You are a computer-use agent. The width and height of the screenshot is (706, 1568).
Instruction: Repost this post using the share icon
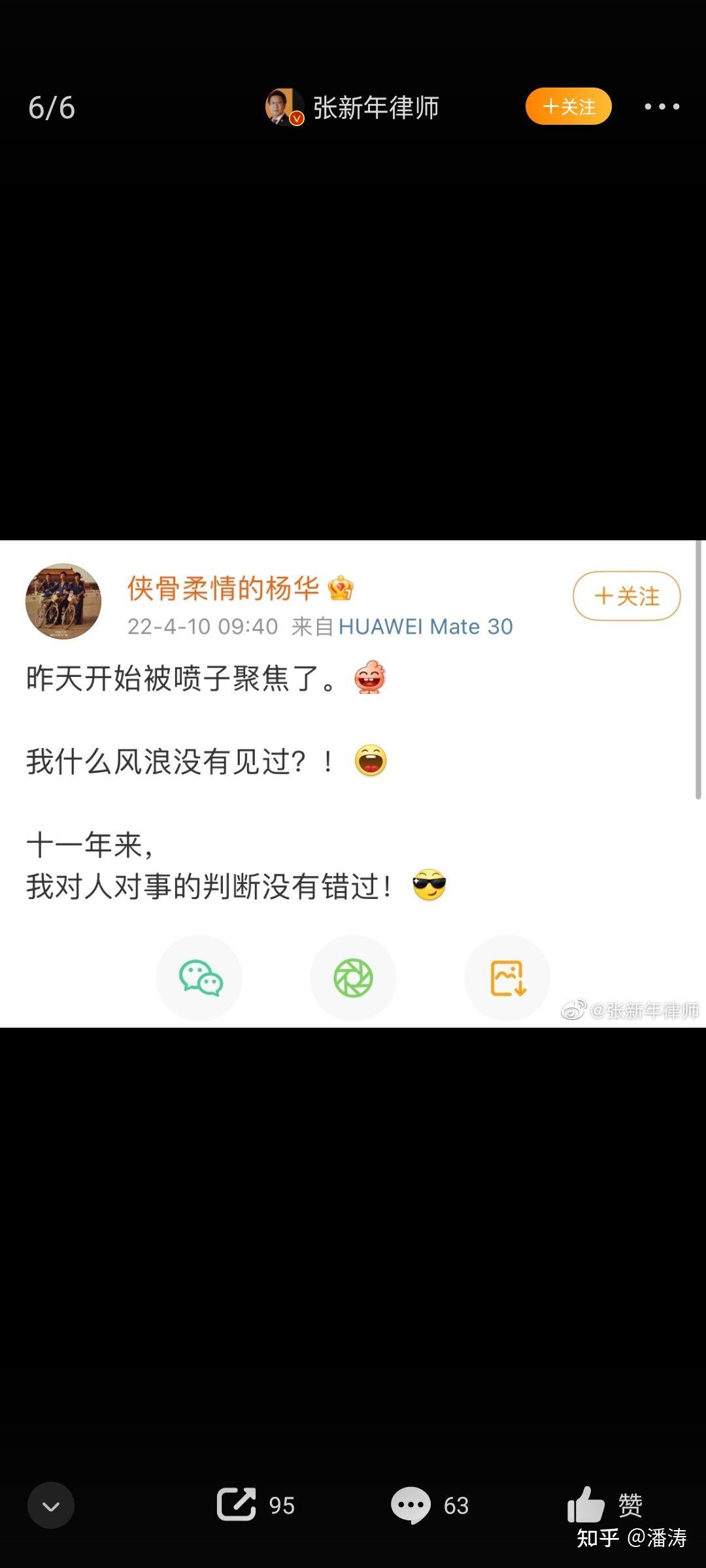(x=236, y=1504)
